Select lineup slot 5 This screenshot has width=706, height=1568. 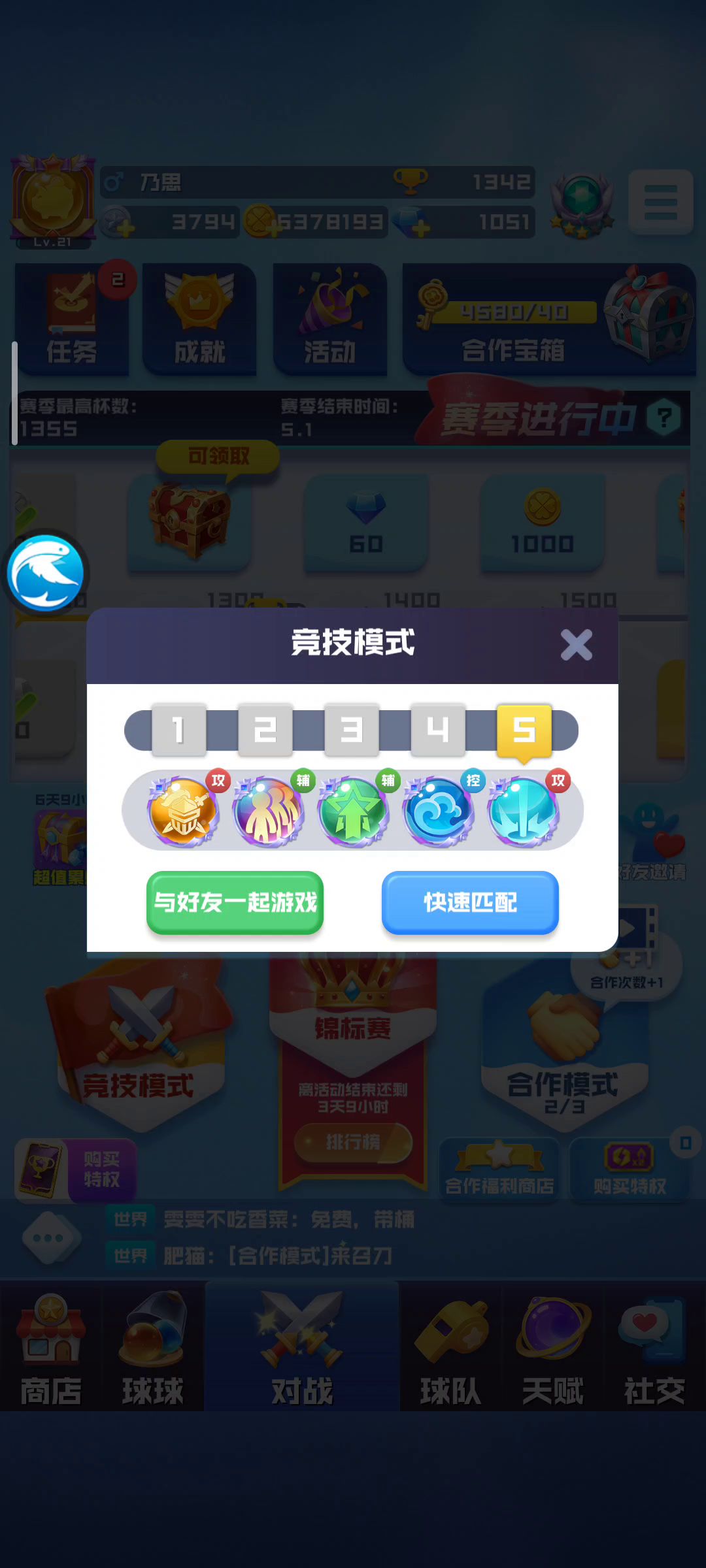click(x=524, y=730)
